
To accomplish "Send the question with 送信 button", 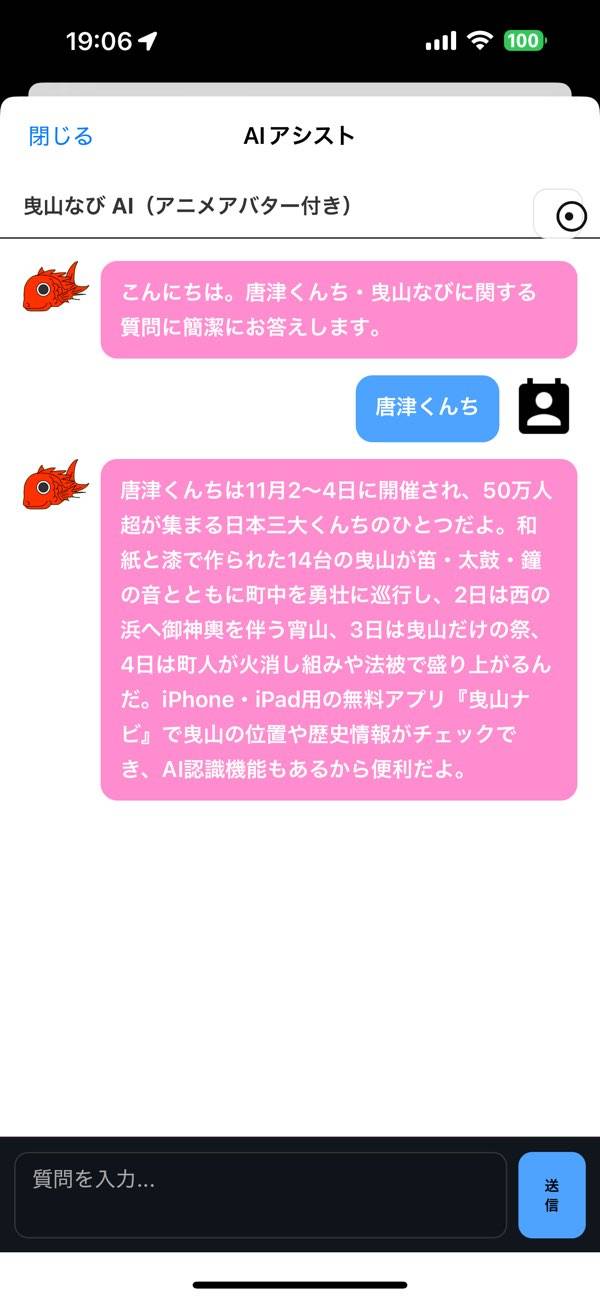I will click(x=551, y=1195).
